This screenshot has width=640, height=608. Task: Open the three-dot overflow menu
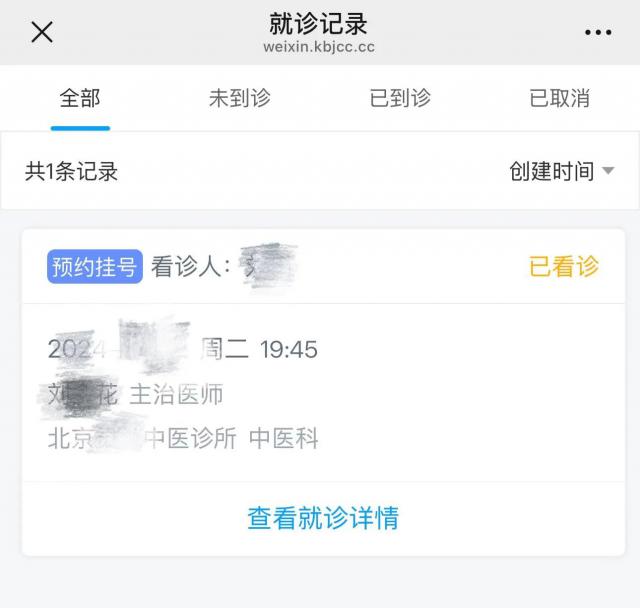[x=598, y=32]
